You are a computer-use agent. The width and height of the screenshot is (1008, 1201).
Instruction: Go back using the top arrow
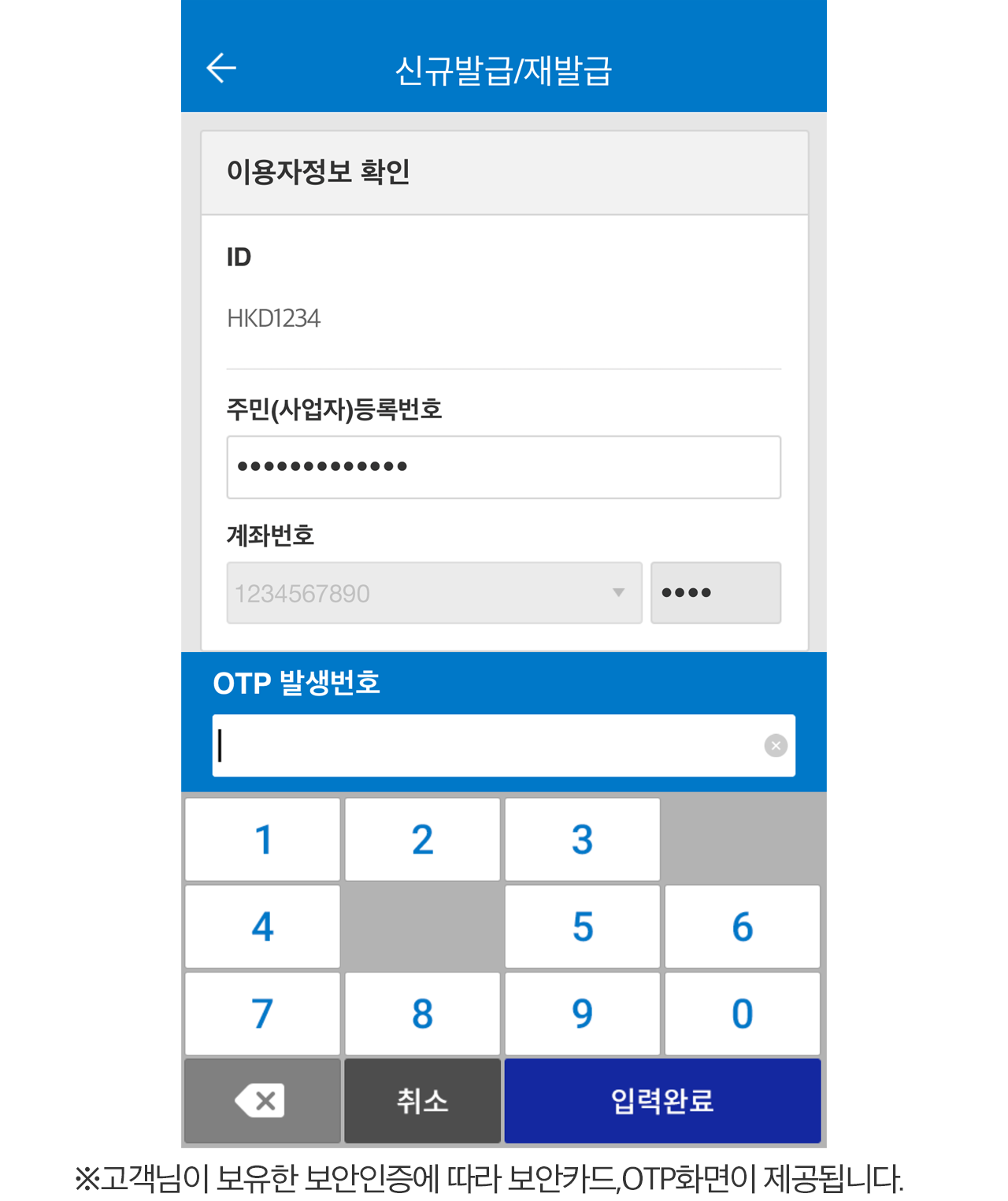[x=221, y=69]
